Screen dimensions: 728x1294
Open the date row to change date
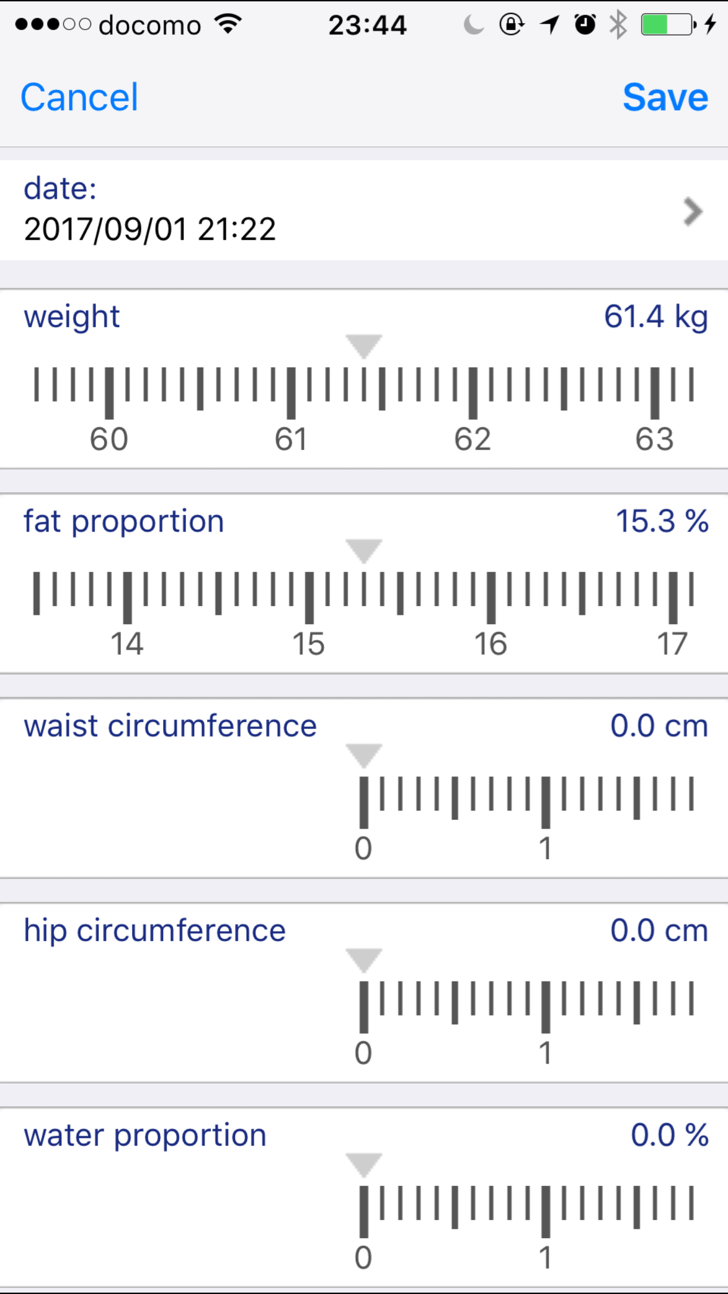pos(364,210)
